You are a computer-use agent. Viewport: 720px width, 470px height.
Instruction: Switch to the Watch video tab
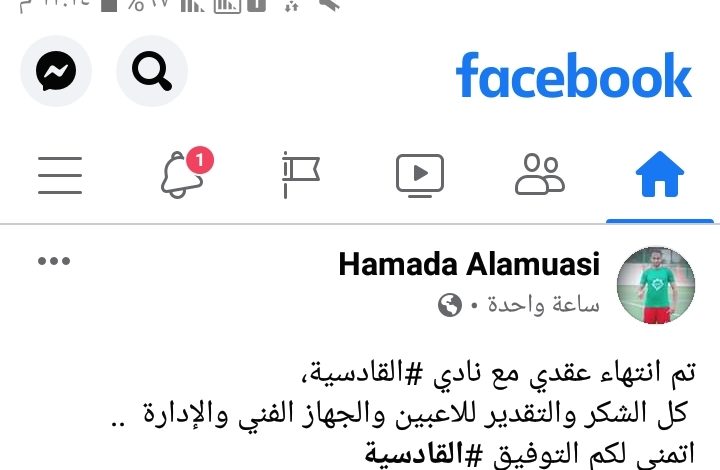tap(420, 175)
